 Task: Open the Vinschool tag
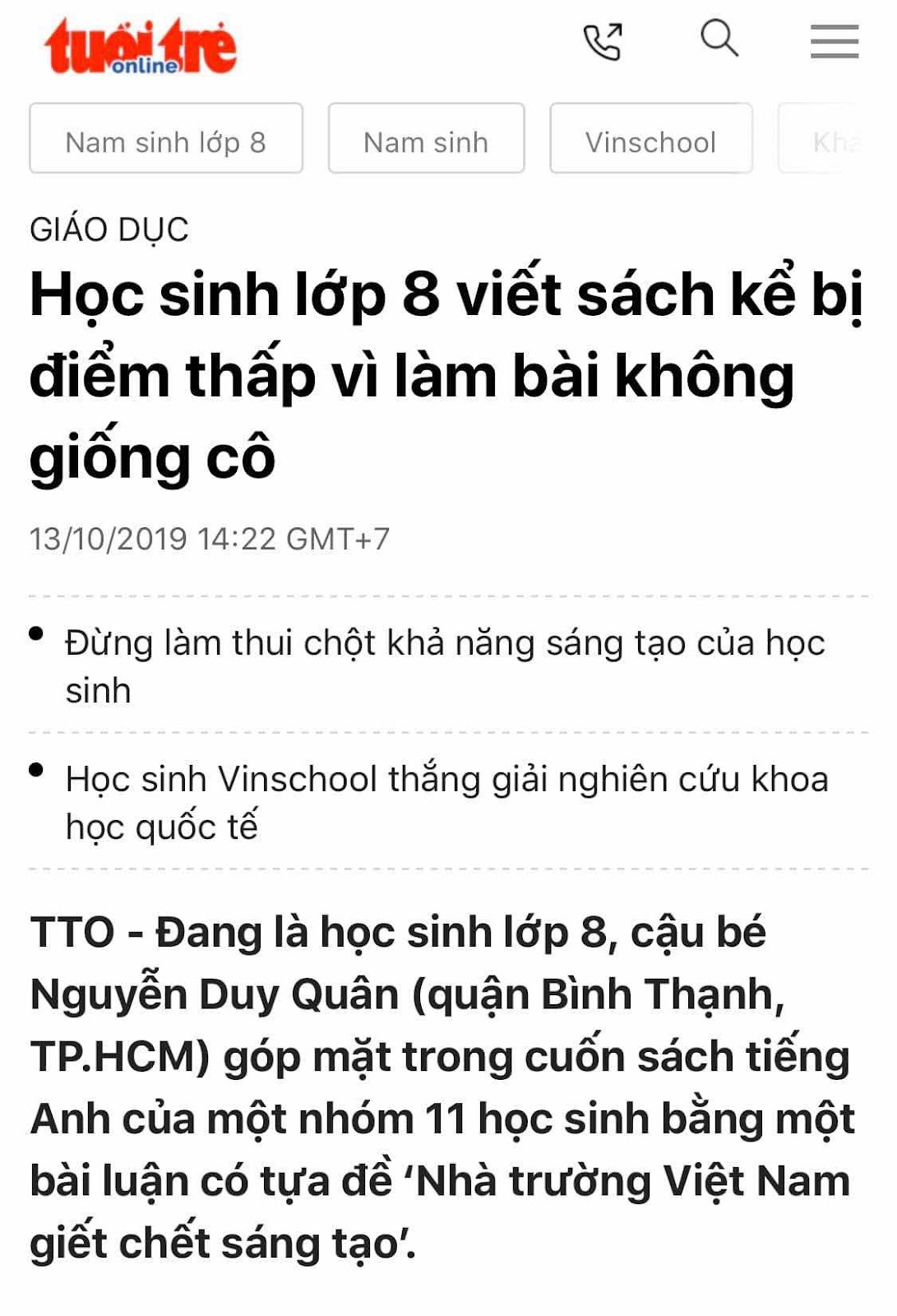pyautogui.click(x=650, y=139)
